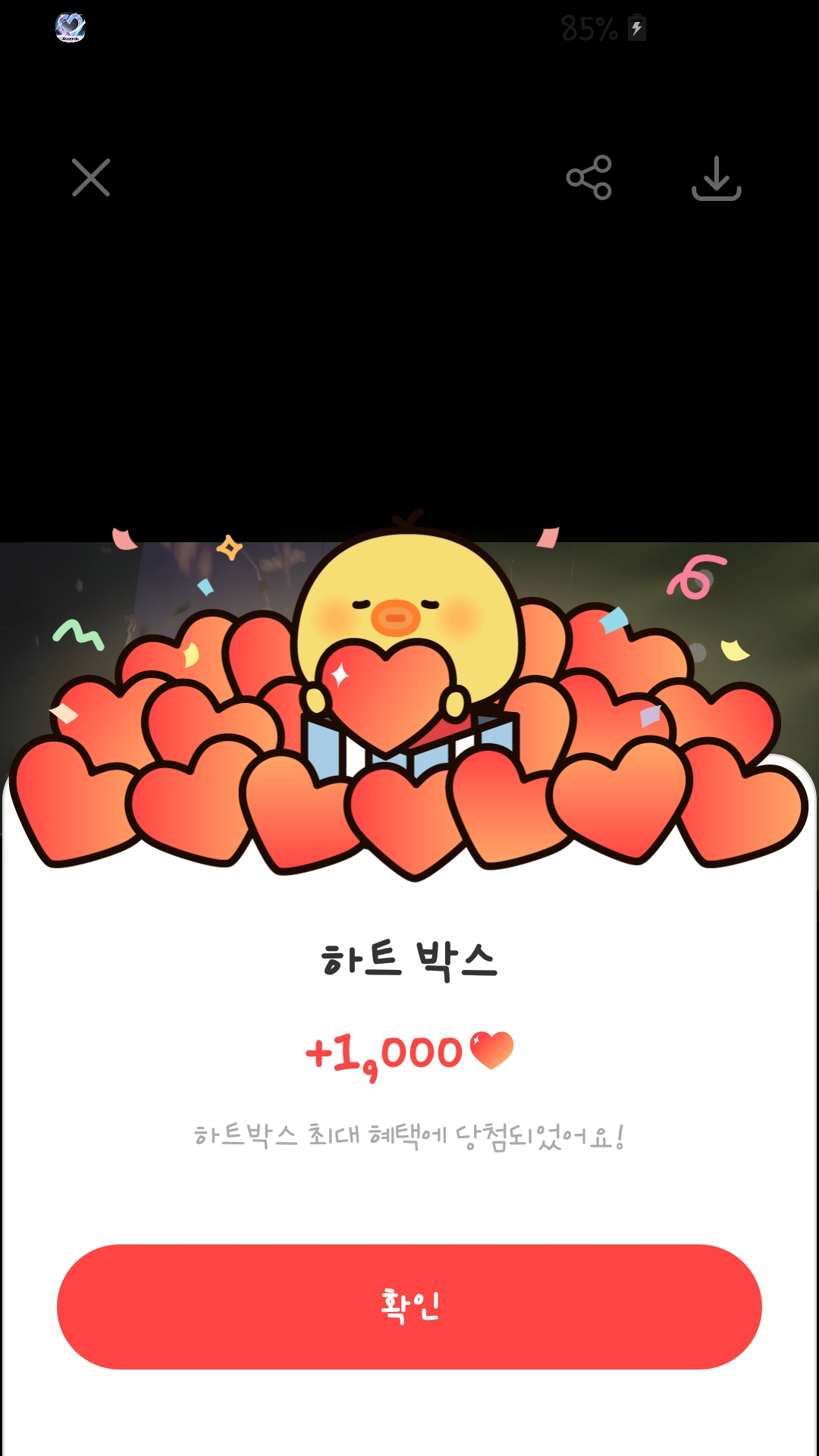Close the image viewer with X
819x1456 pixels.
point(91,177)
